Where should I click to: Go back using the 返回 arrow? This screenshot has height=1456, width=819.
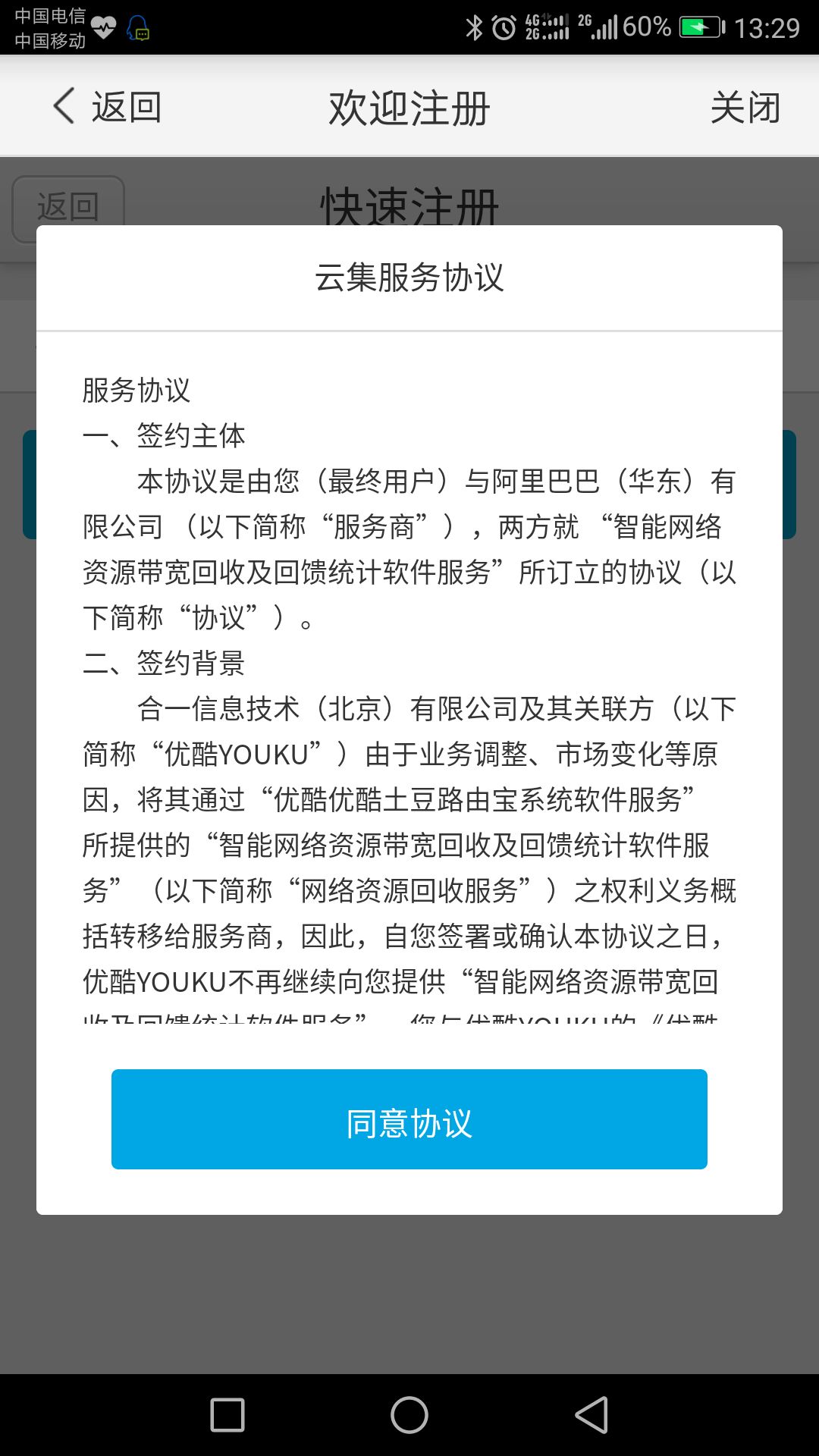click(x=108, y=106)
